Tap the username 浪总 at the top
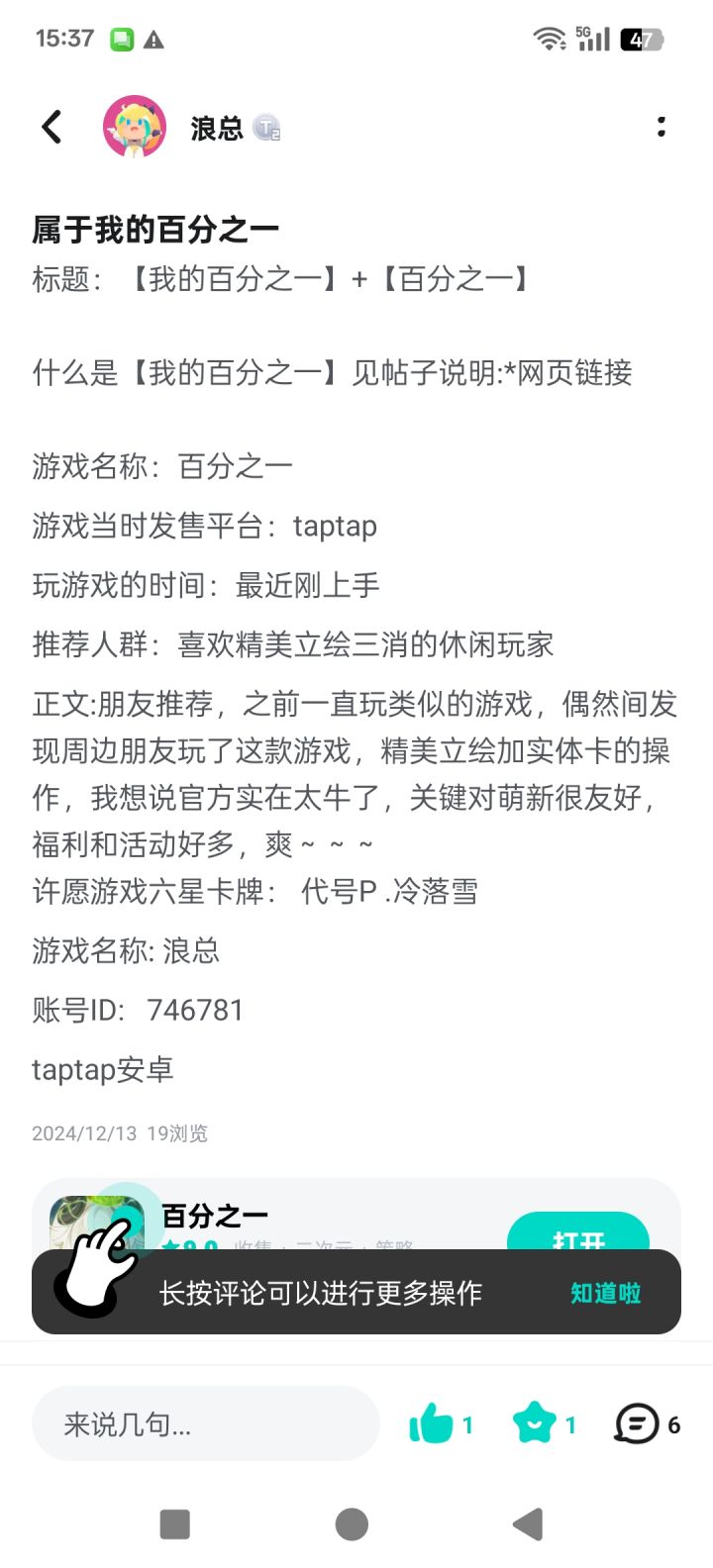 tap(215, 129)
